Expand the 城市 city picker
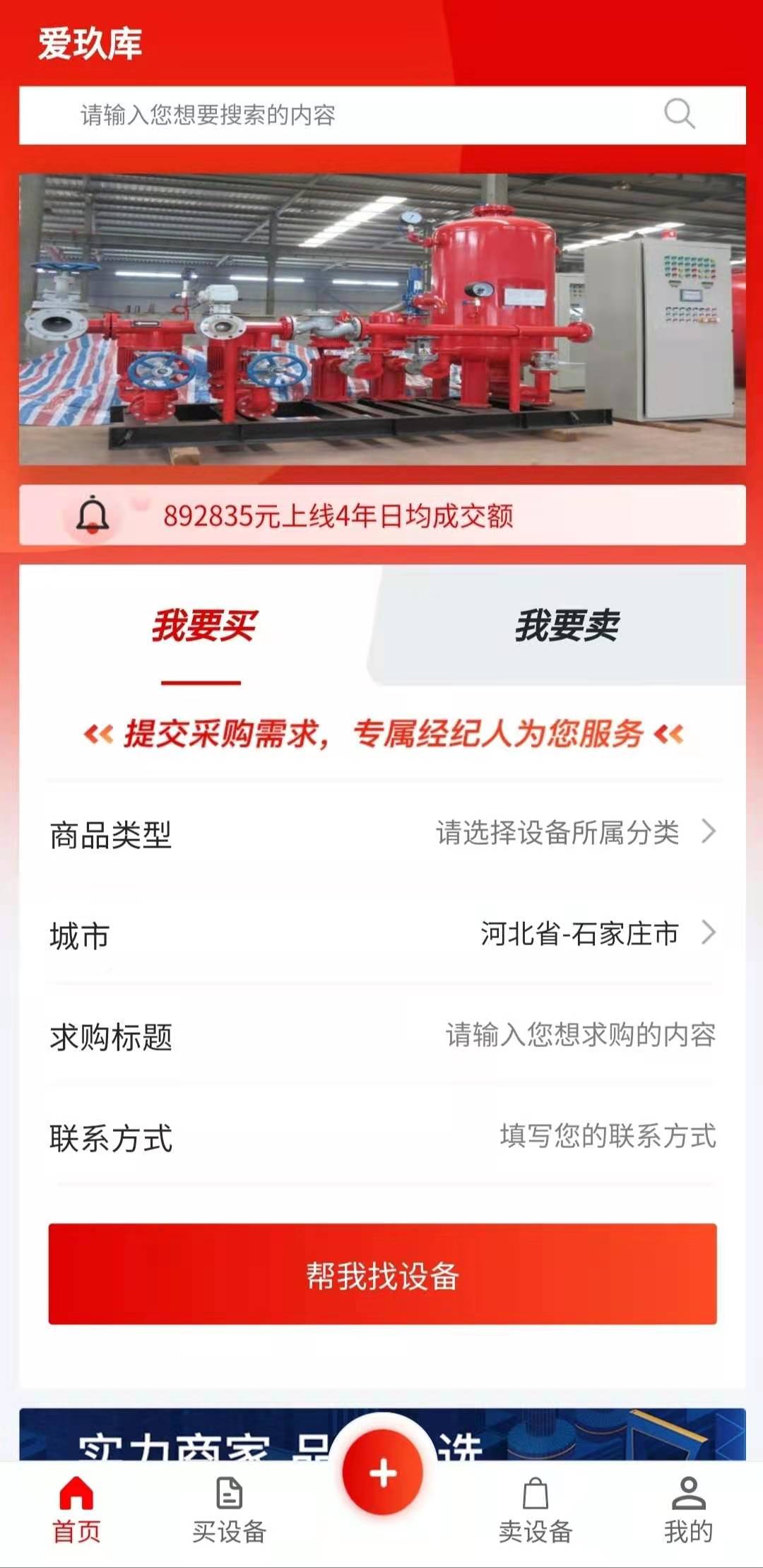The image size is (763, 1568). (381, 934)
